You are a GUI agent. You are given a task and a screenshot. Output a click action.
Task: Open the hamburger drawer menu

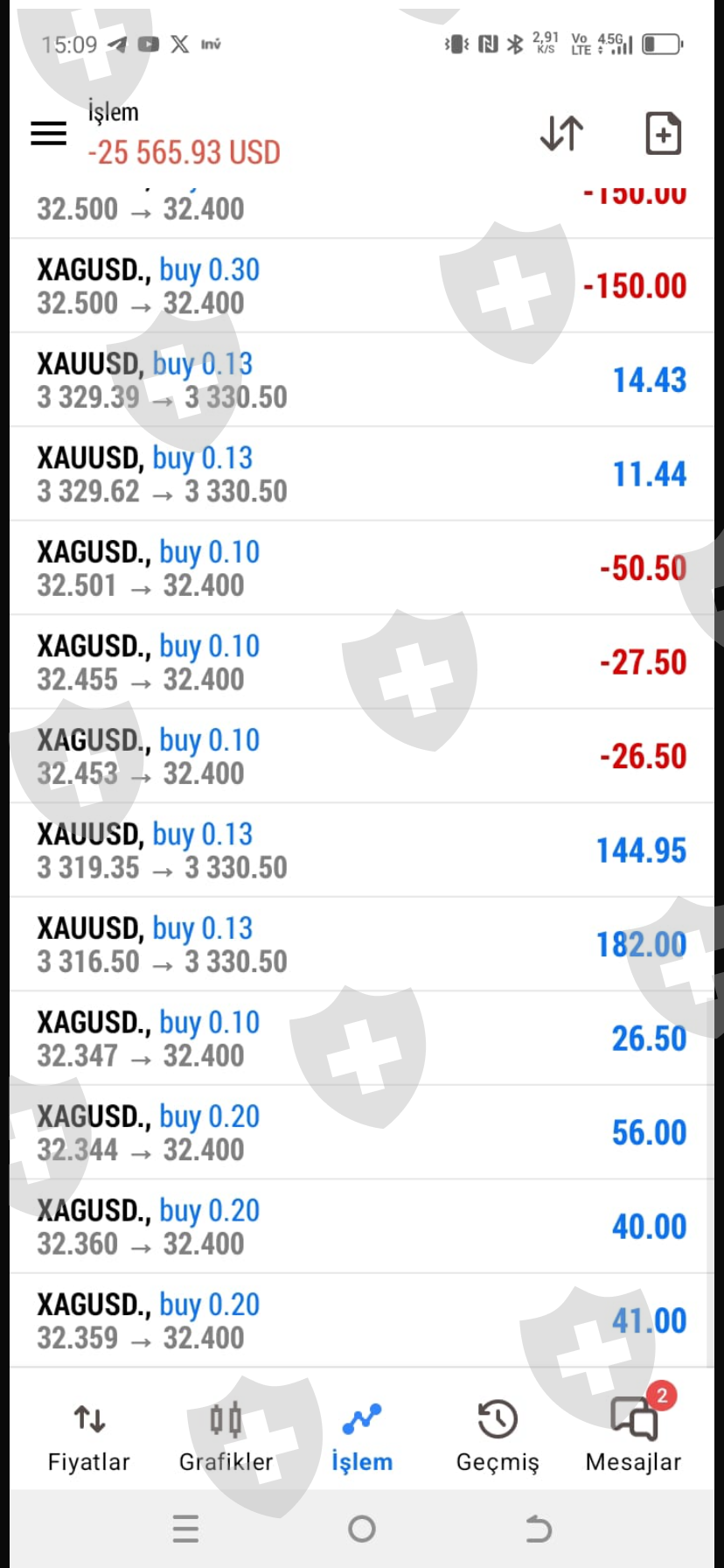click(x=49, y=133)
